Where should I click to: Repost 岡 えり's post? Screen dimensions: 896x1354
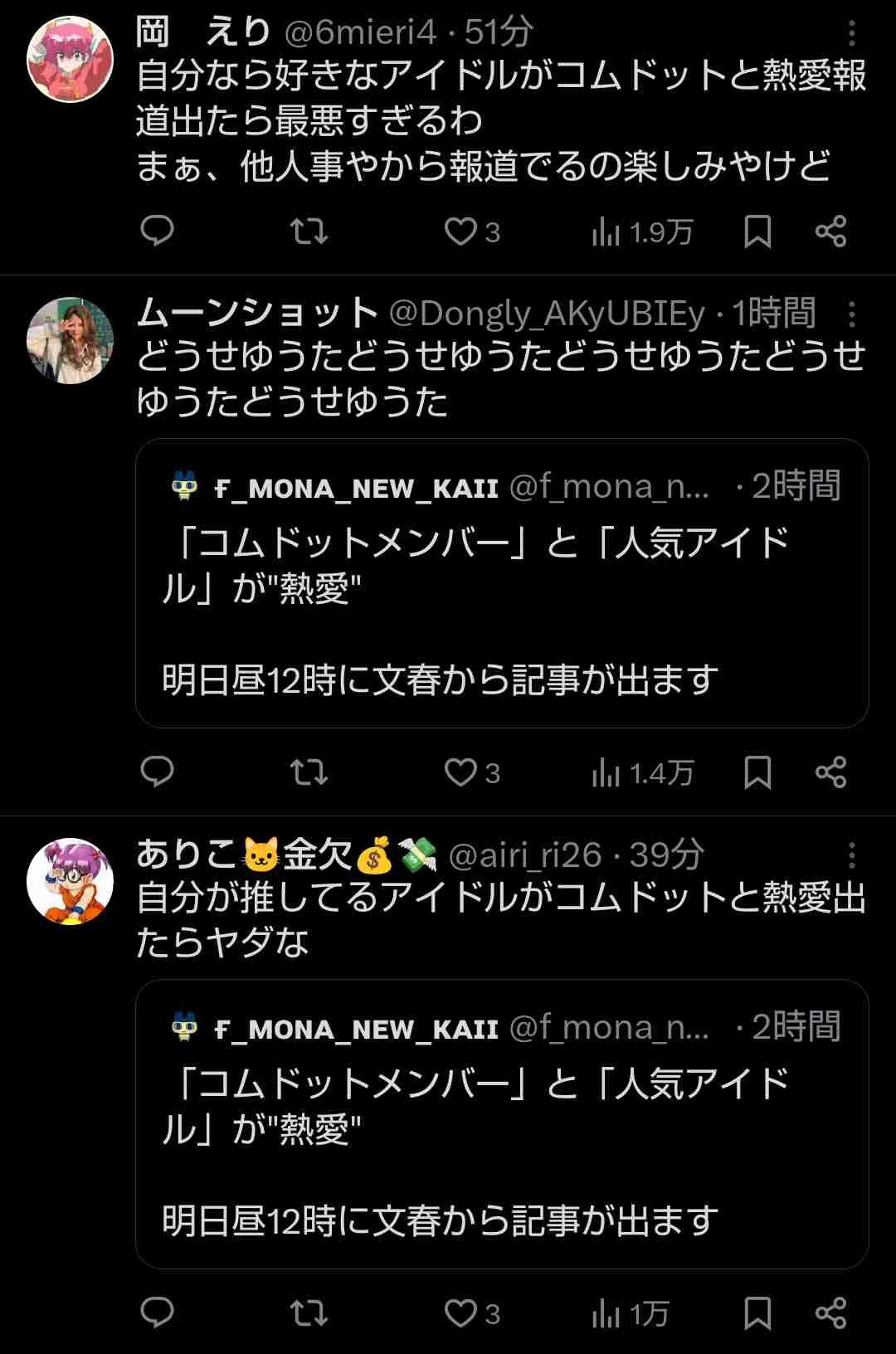pyautogui.click(x=309, y=231)
